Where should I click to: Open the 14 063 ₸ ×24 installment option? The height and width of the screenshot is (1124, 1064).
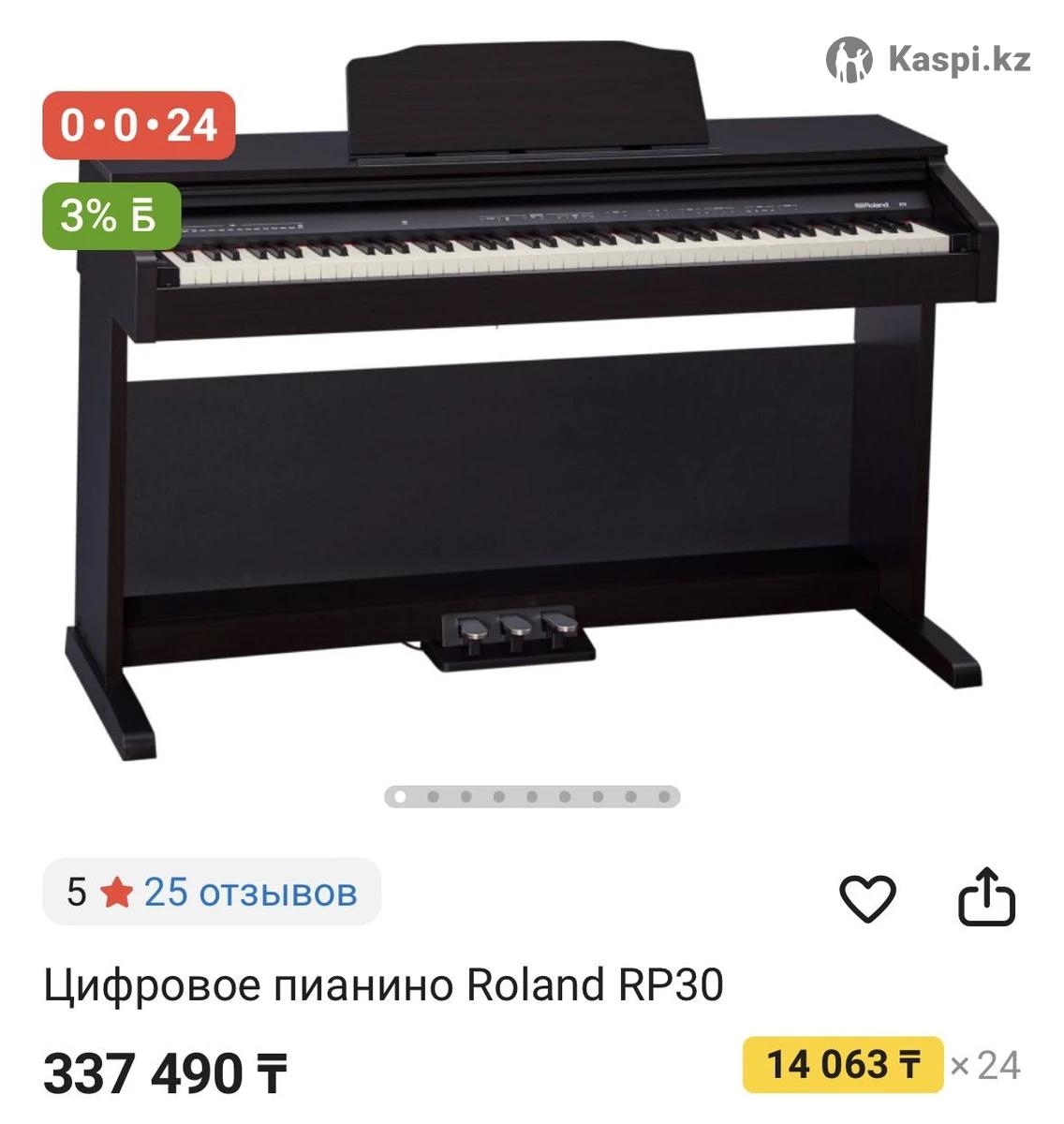(x=843, y=1065)
